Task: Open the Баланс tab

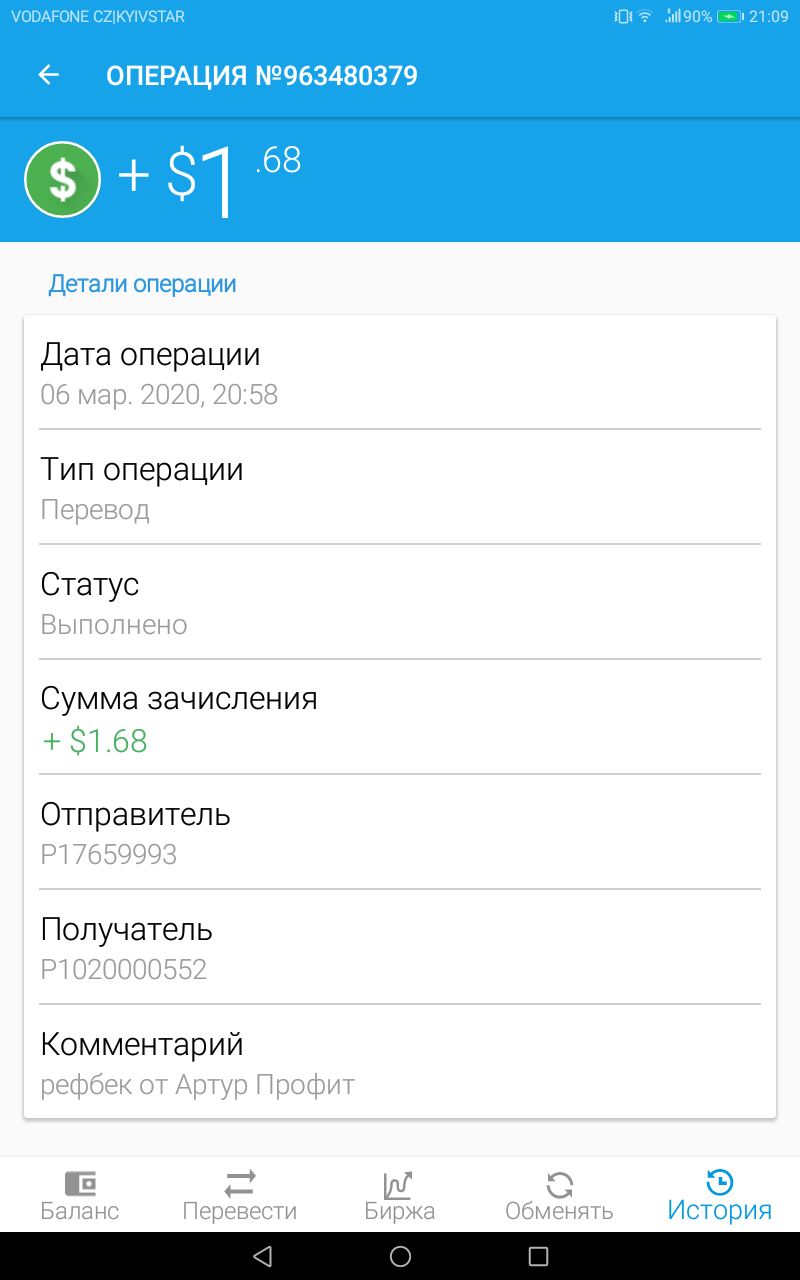Action: pyautogui.click(x=80, y=1195)
